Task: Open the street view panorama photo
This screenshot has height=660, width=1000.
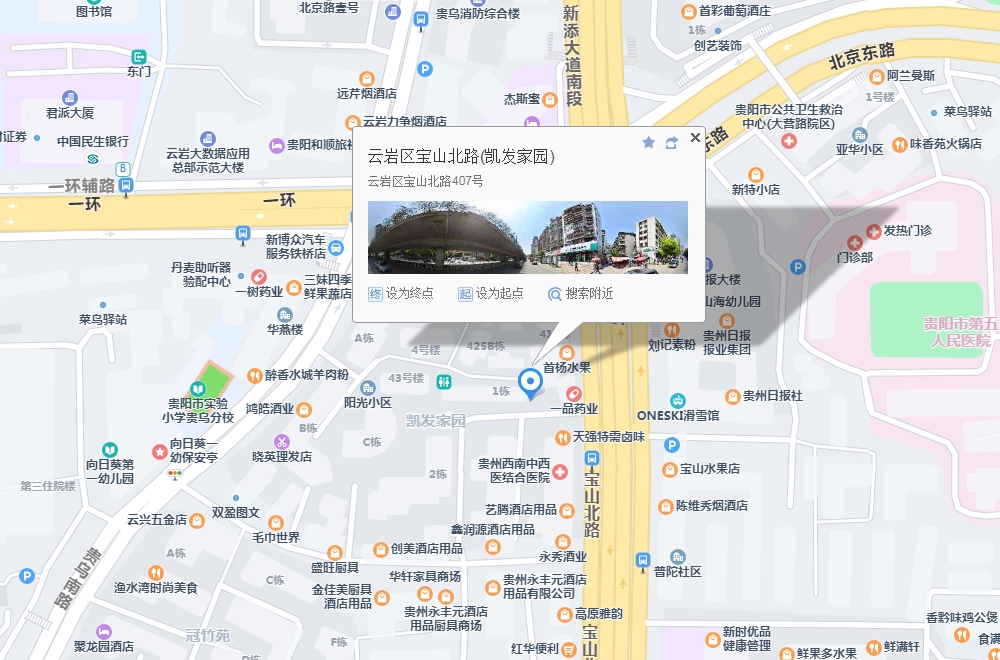Action: point(528,237)
